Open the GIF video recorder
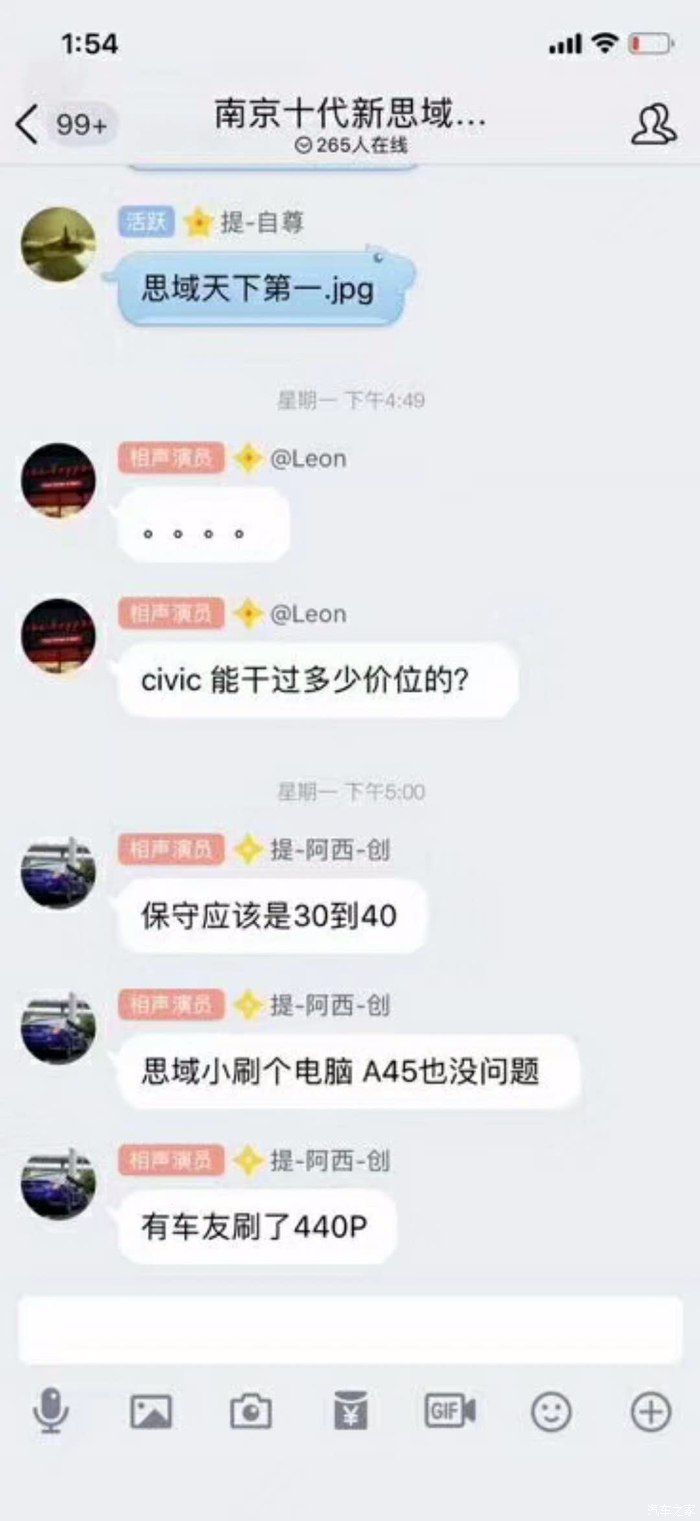The height and width of the screenshot is (1521, 700). coord(450,1412)
